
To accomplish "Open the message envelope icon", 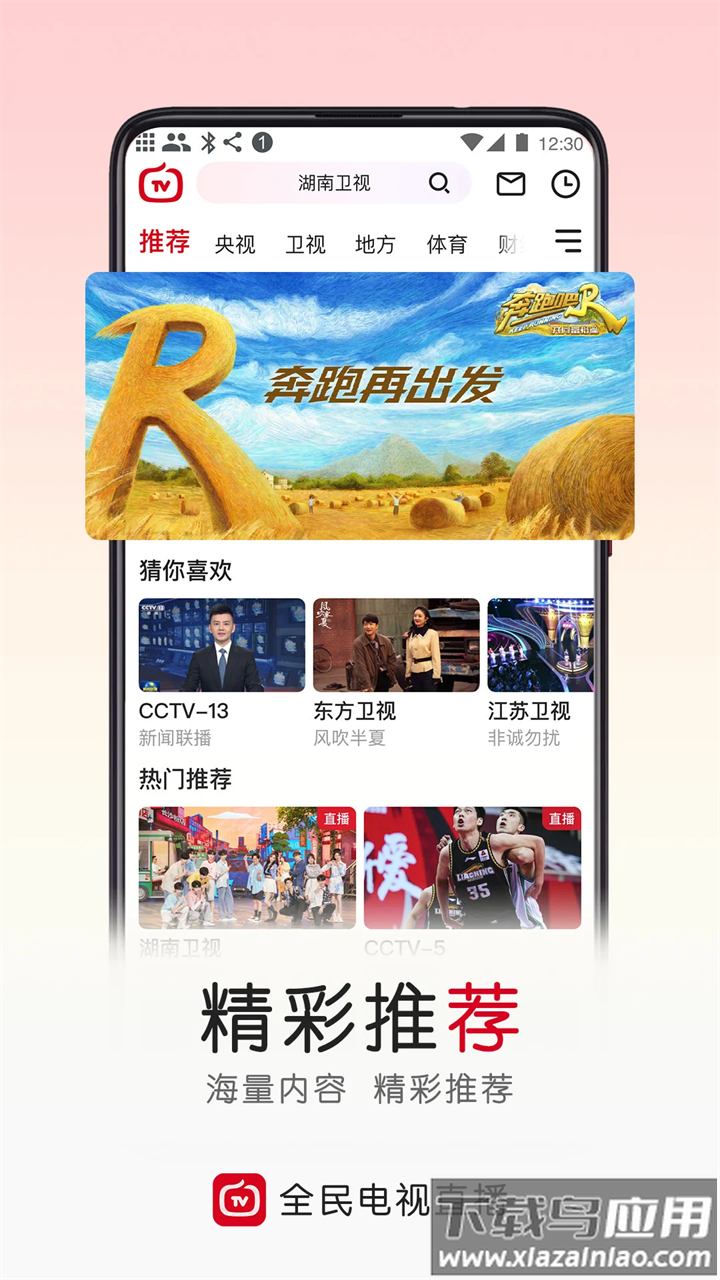I will click(x=512, y=183).
